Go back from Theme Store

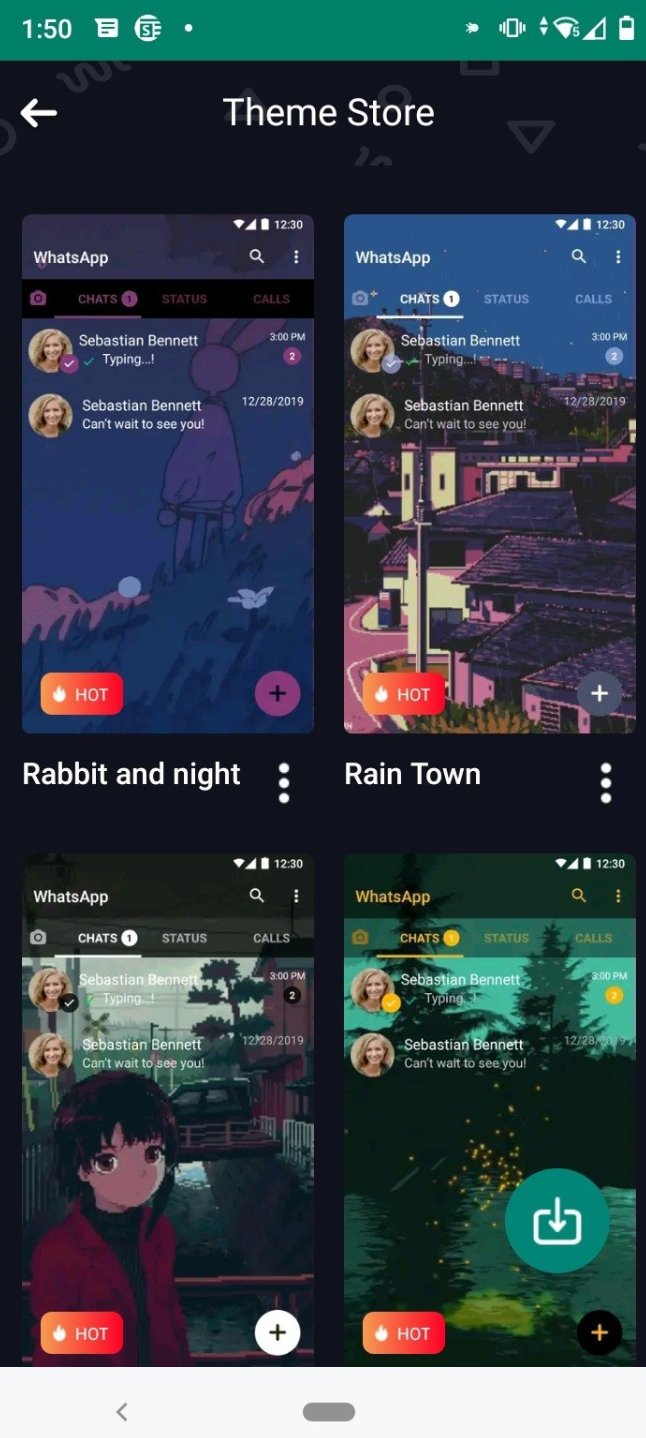39,113
